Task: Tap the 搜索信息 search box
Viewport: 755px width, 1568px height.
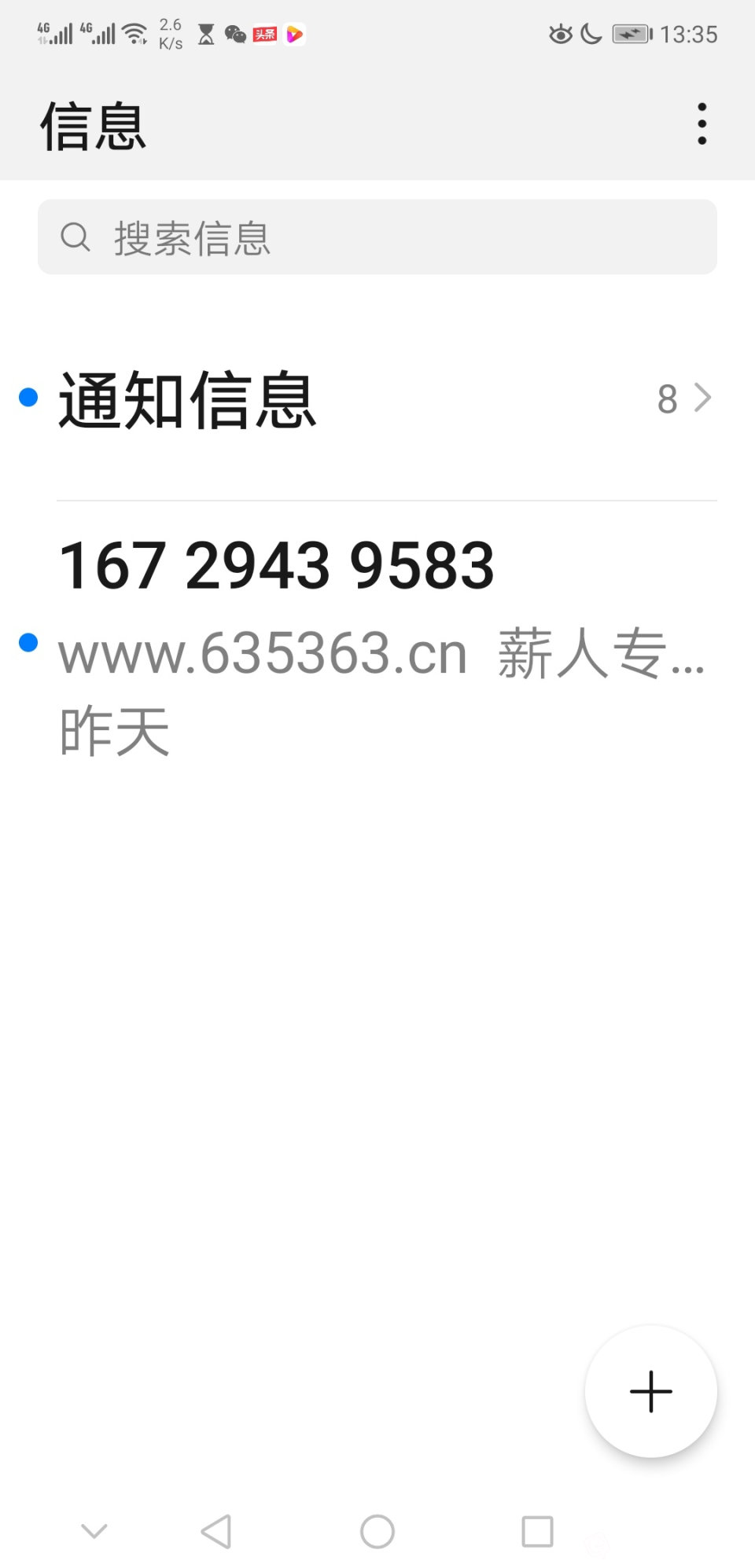Action: pos(377,237)
